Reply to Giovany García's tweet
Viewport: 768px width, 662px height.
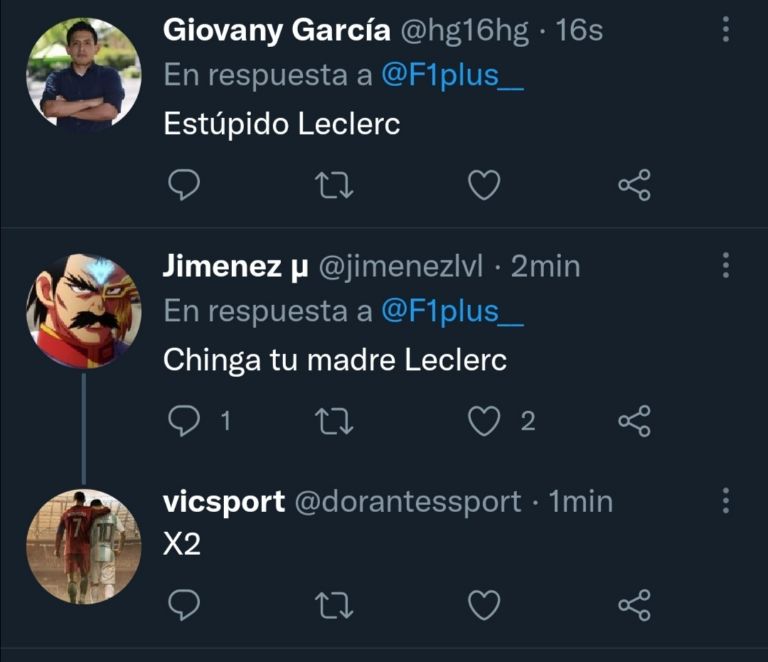click(x=184, y=185)
